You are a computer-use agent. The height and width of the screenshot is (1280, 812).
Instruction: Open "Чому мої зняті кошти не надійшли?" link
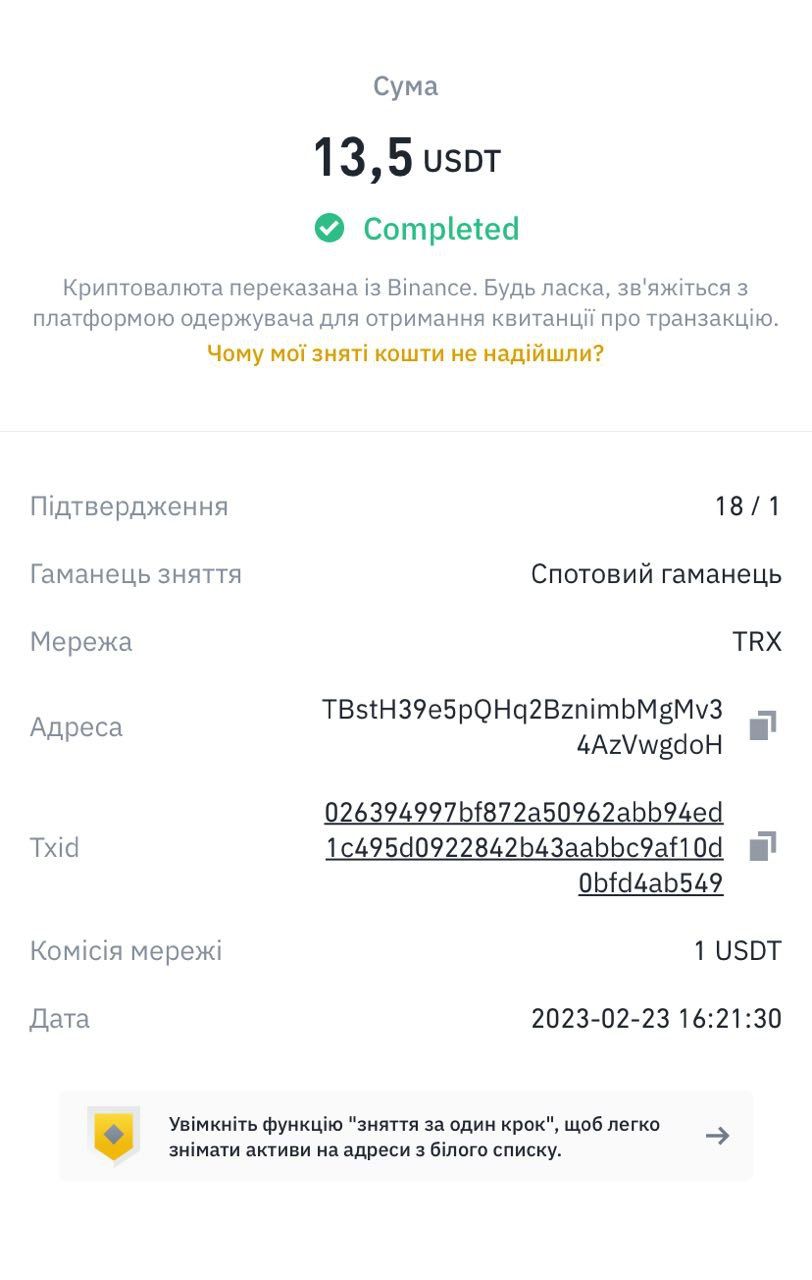click(x=405, y=353)
